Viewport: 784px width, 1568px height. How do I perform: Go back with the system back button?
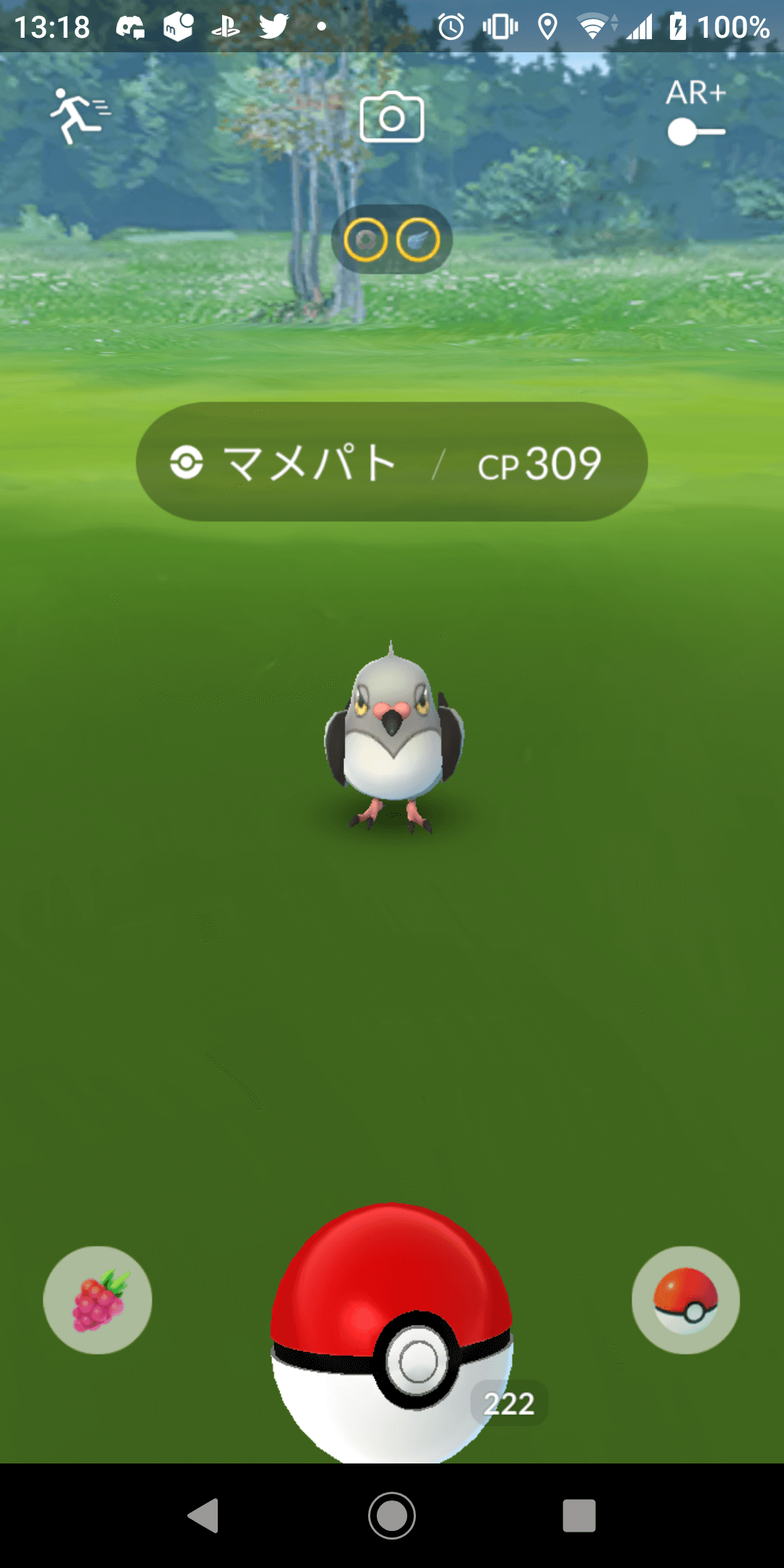click(x=204, y=1516)
